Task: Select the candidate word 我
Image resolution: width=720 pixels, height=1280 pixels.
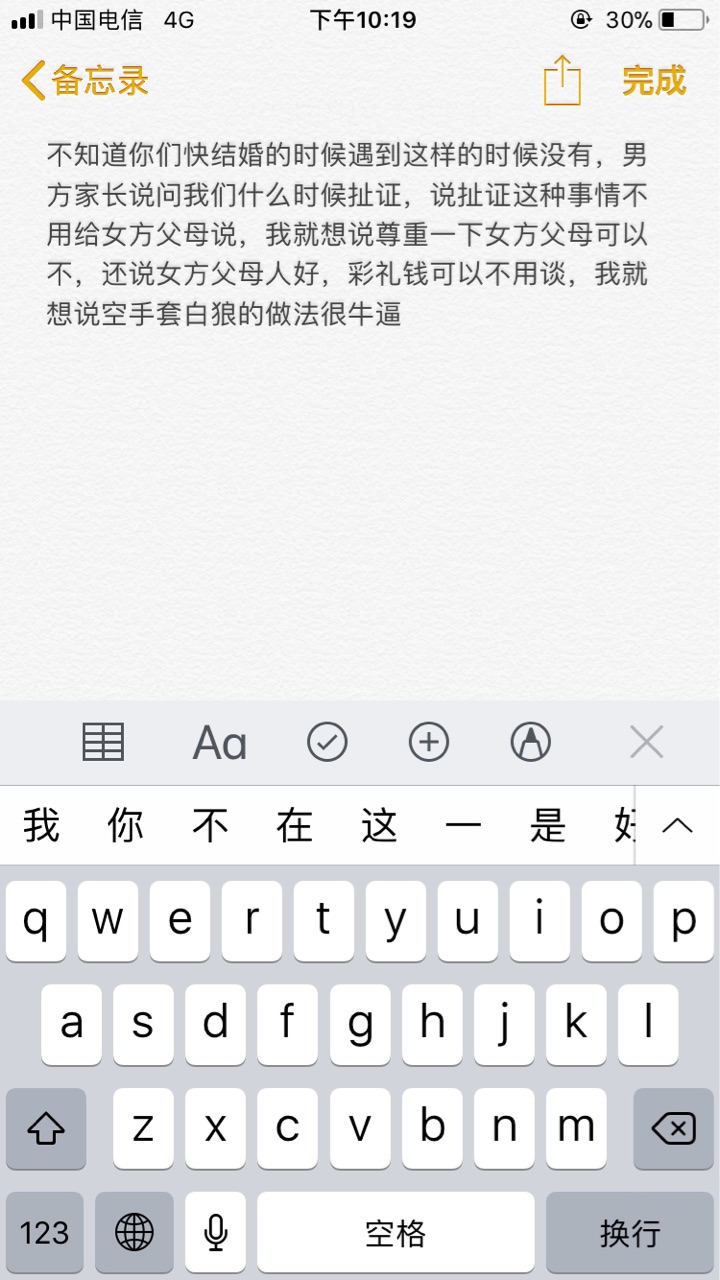Action: (42, 826)
